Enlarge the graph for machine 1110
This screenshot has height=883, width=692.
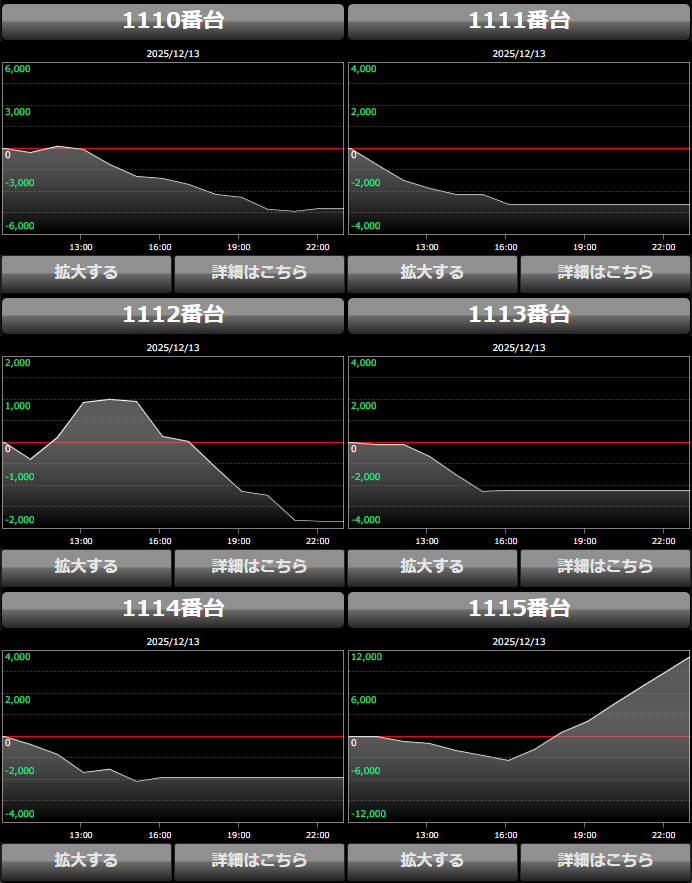tap(86, 272)
